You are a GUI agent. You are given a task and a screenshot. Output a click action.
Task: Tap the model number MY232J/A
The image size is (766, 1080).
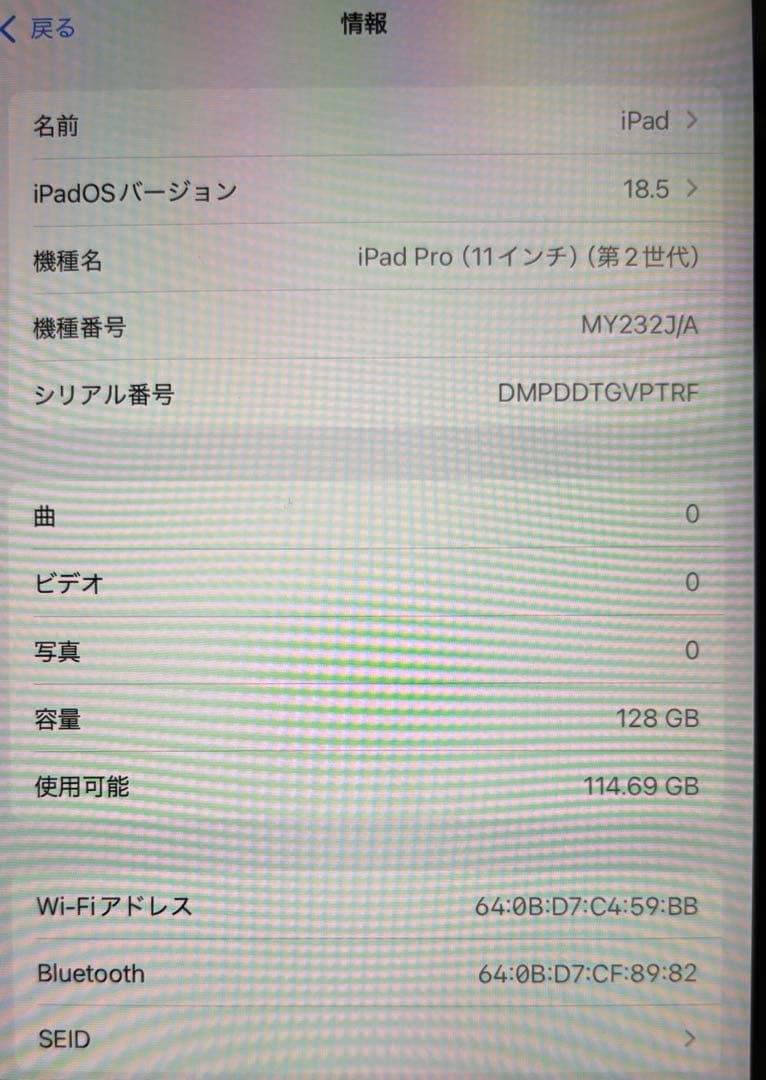click(639, 324)
